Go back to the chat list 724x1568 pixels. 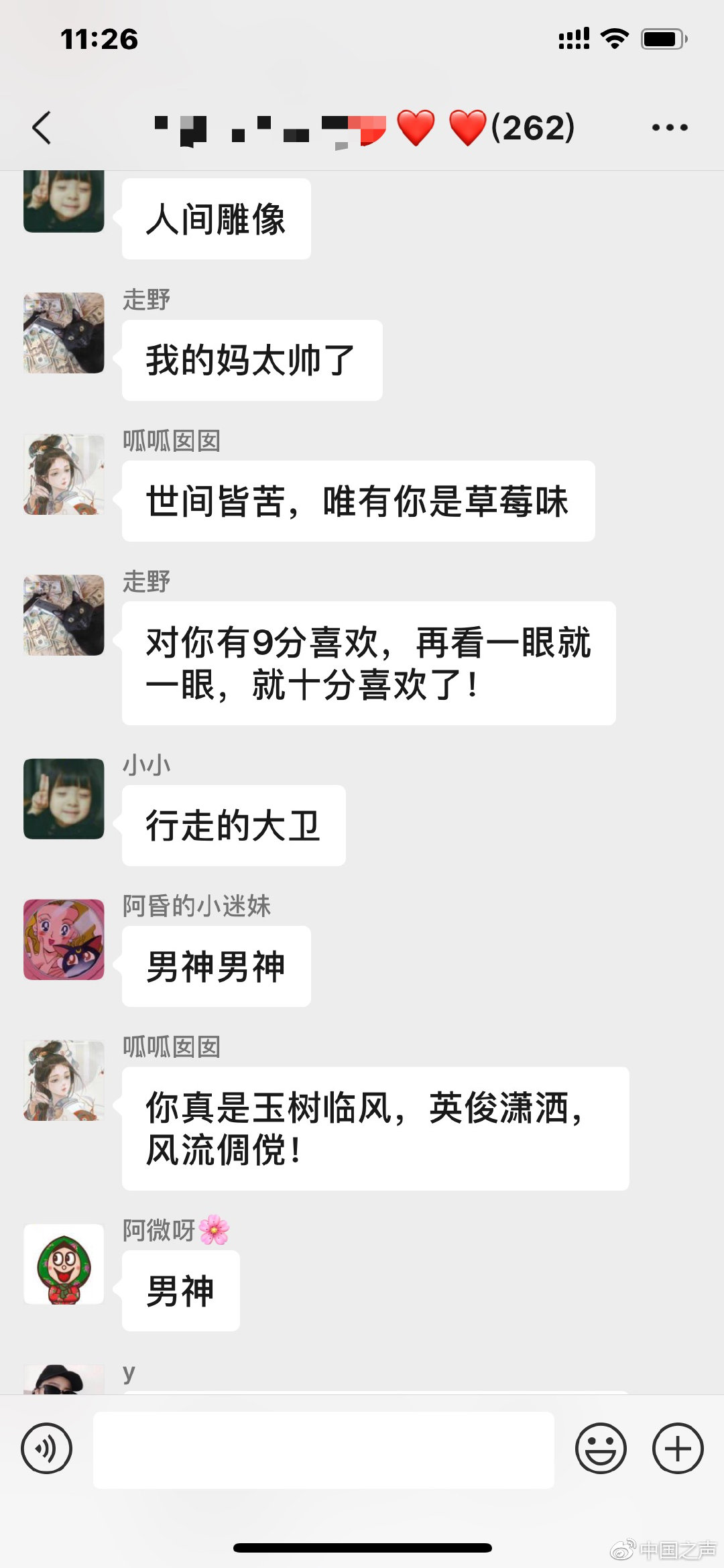click(42, 127)
